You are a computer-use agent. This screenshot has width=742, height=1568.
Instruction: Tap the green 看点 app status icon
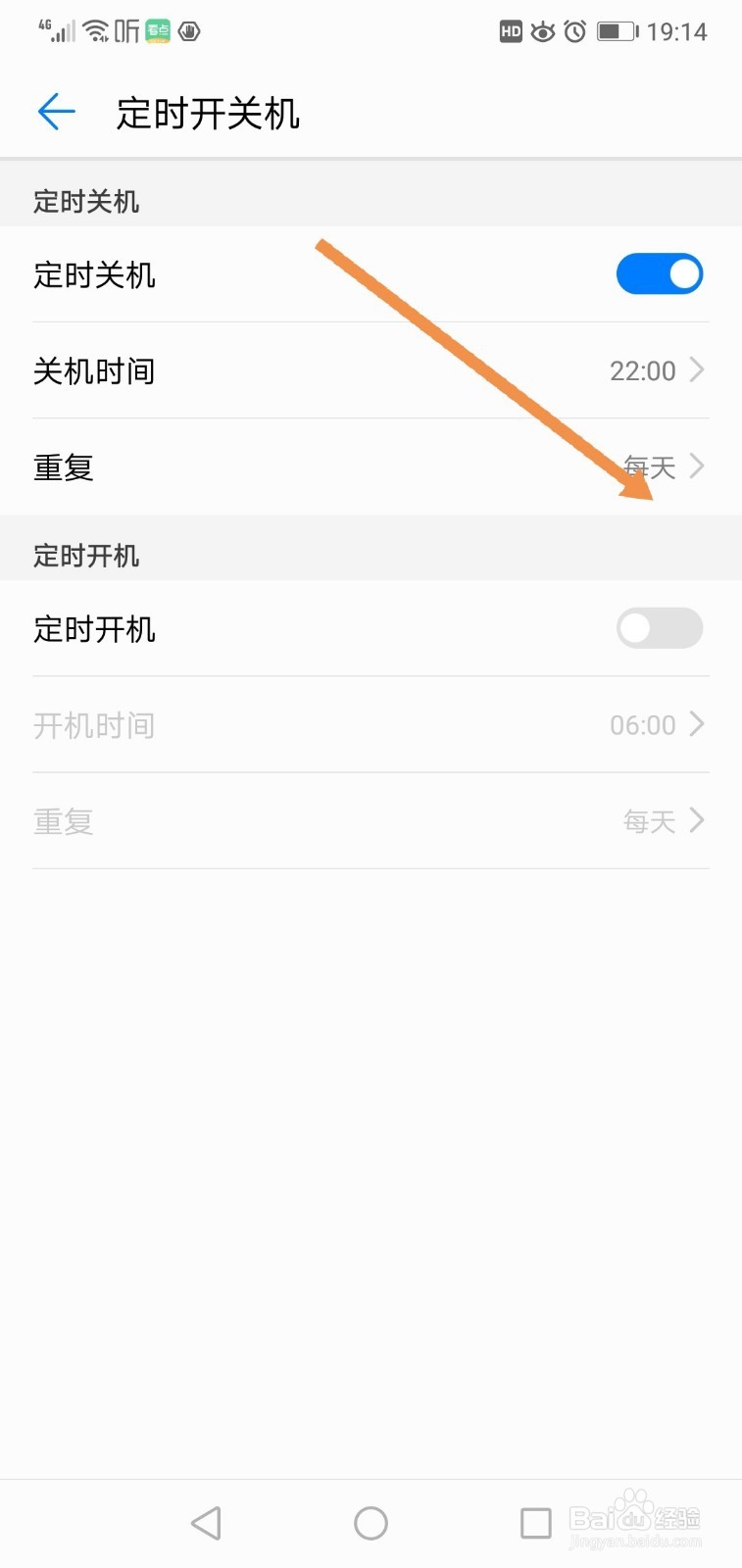pyautogui.click(x=157, y=31)
